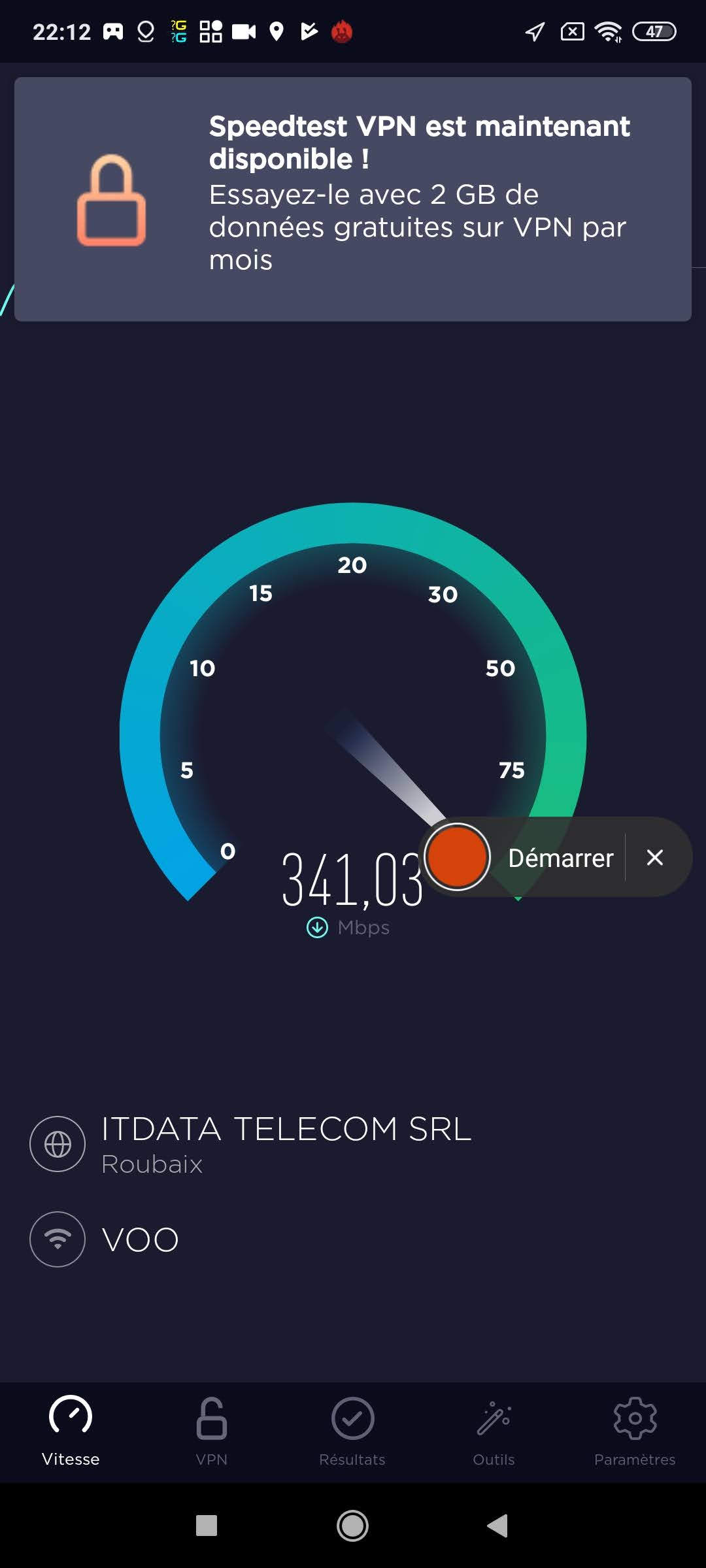Open the ITDATA TELECOM SRL server selection
Screen dimensions: 706x1568
click(285, 1143)
